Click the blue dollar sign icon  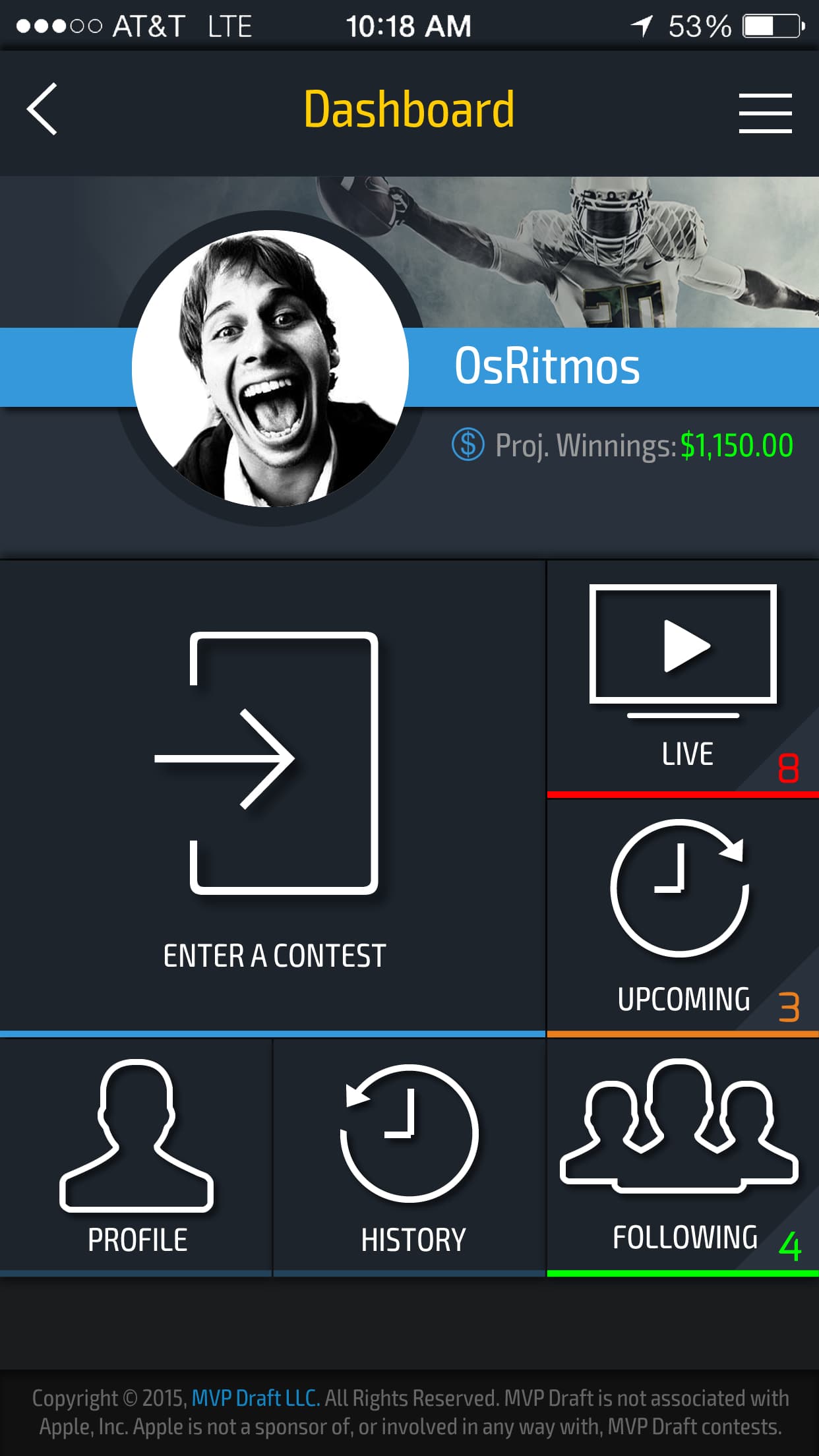tap(468, 444)
